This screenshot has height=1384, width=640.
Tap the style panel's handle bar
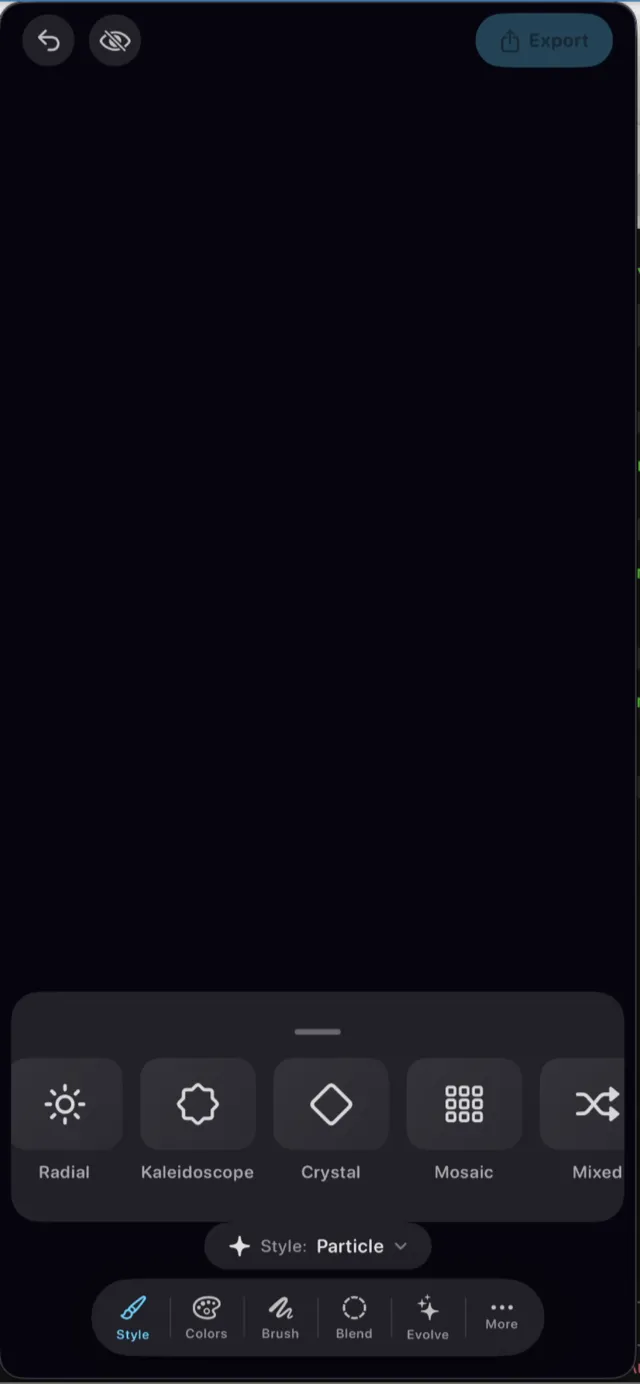(x=318, y=1031)
